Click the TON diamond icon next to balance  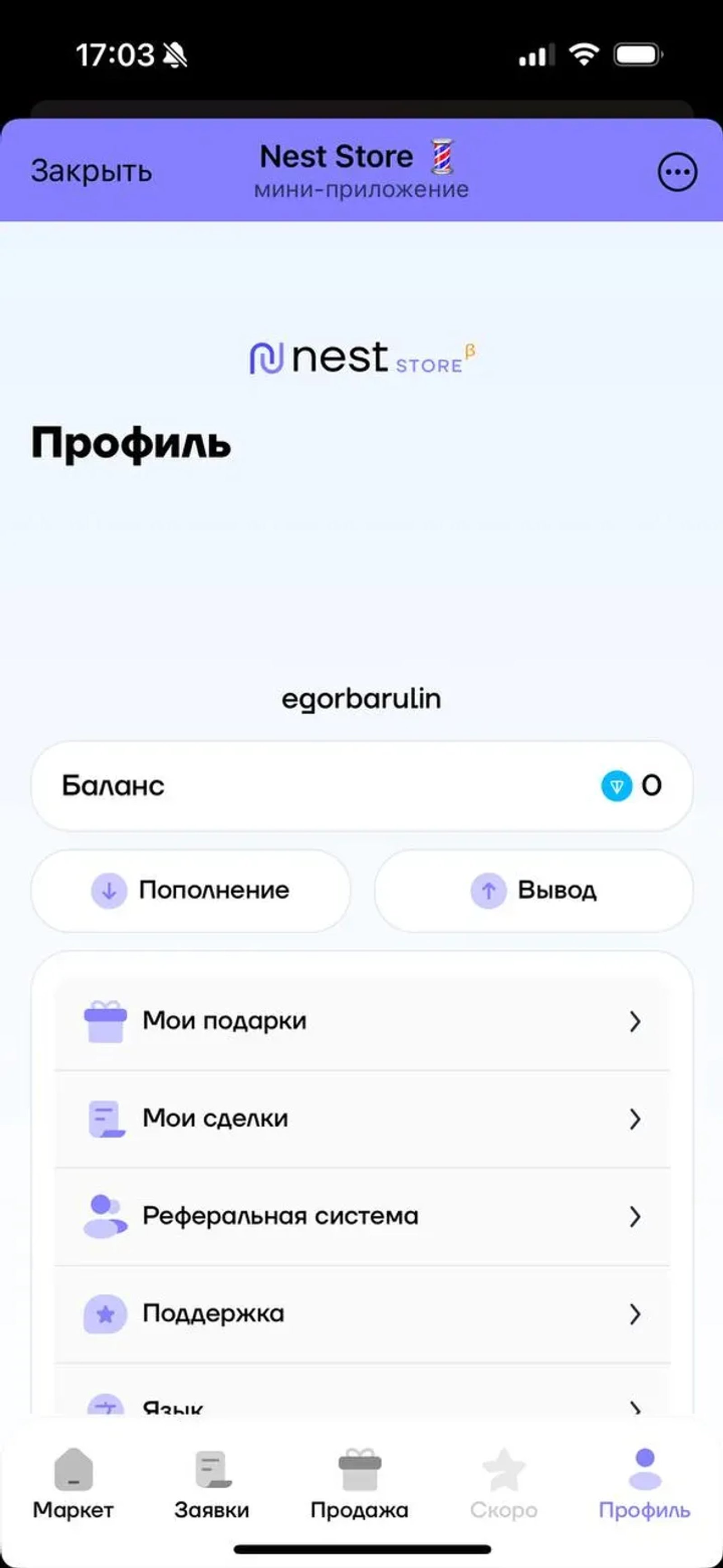tap(617, 786)
